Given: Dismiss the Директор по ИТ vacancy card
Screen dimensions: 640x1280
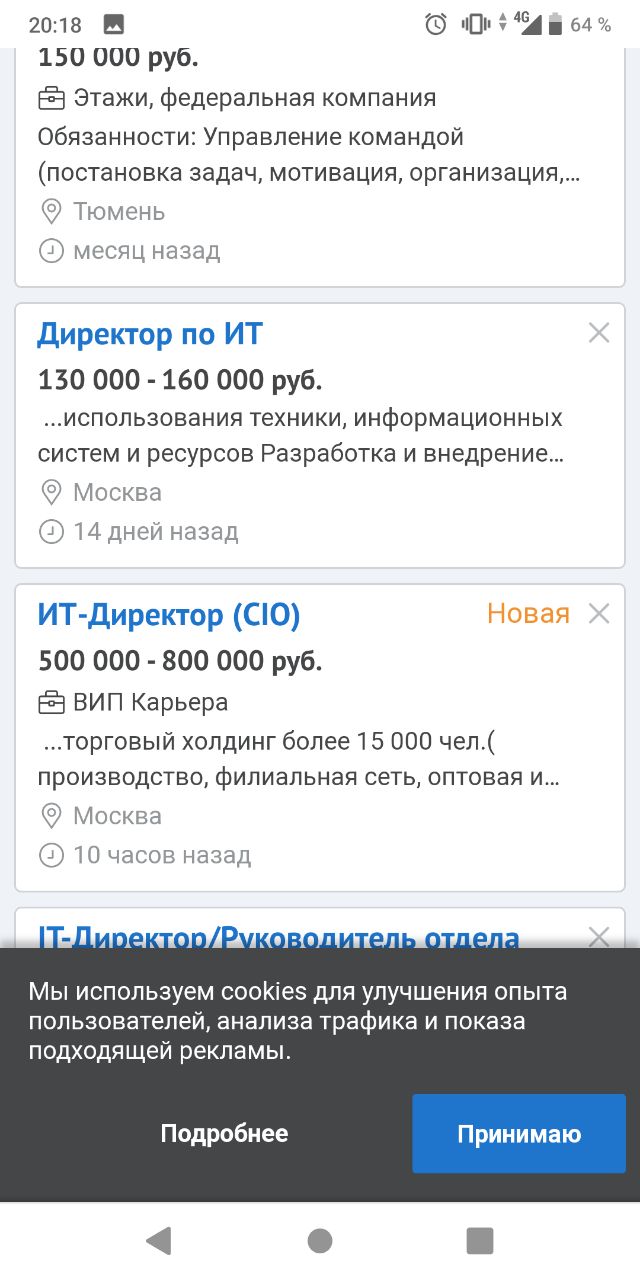Looking at the screenshot, I should coord(599,333).
